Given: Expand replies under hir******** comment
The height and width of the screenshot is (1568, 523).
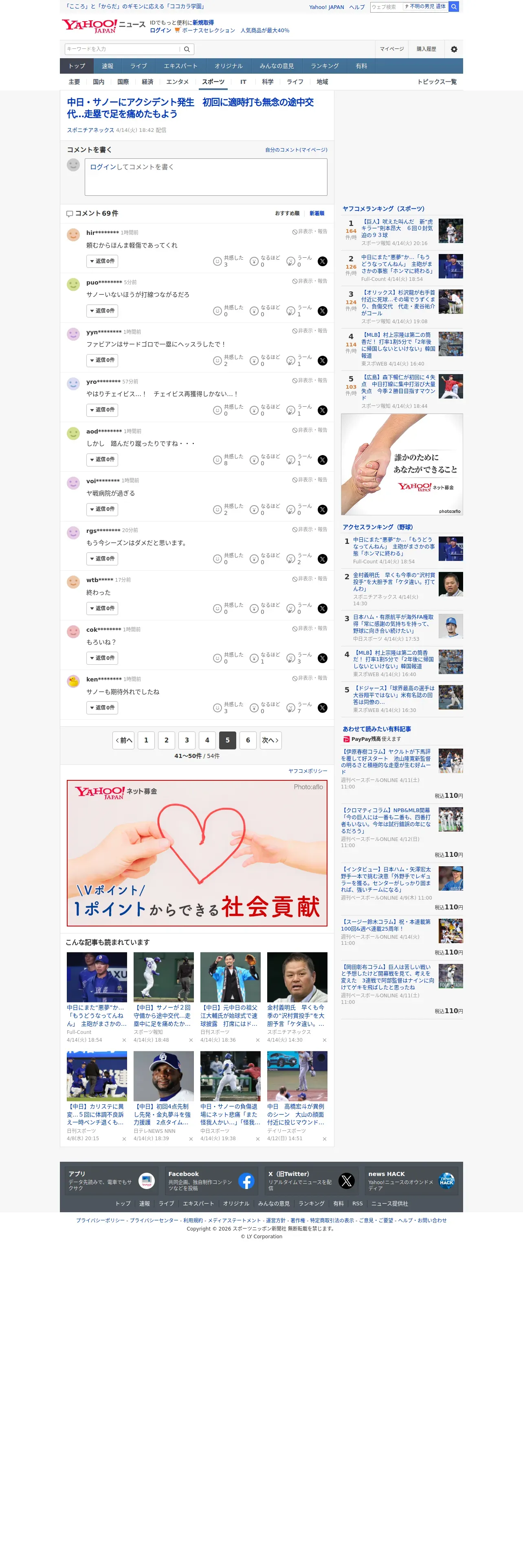Looking at the screenshot, I should (102, 261).
